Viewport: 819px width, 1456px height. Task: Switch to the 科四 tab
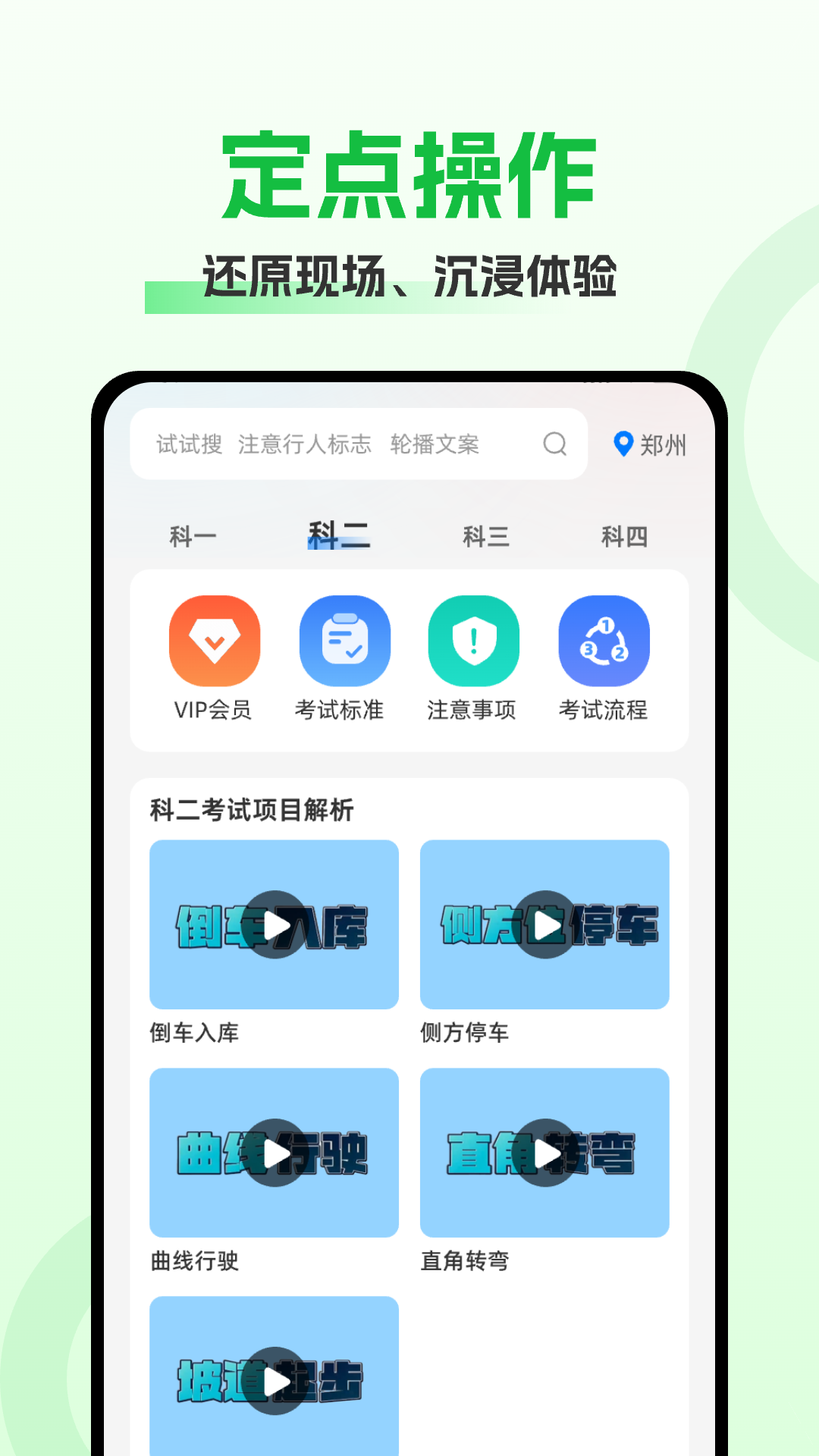(622, 536)
